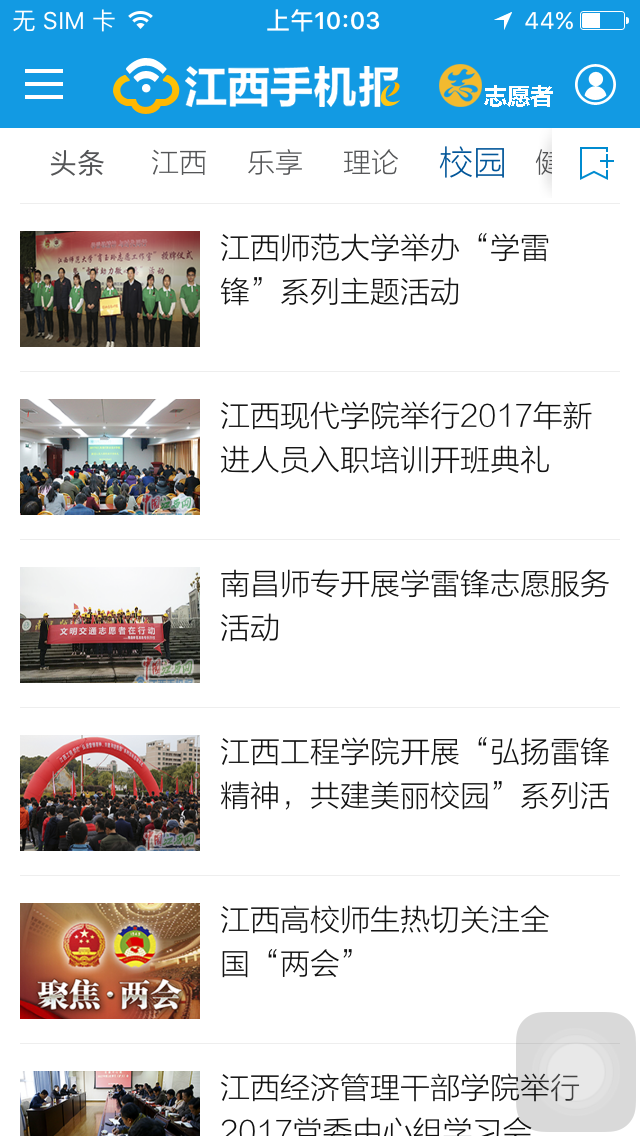Image resolution: width=640 pixels, height=1136 pixels.
Task: Select the 校园 tab
Action: 472,163
